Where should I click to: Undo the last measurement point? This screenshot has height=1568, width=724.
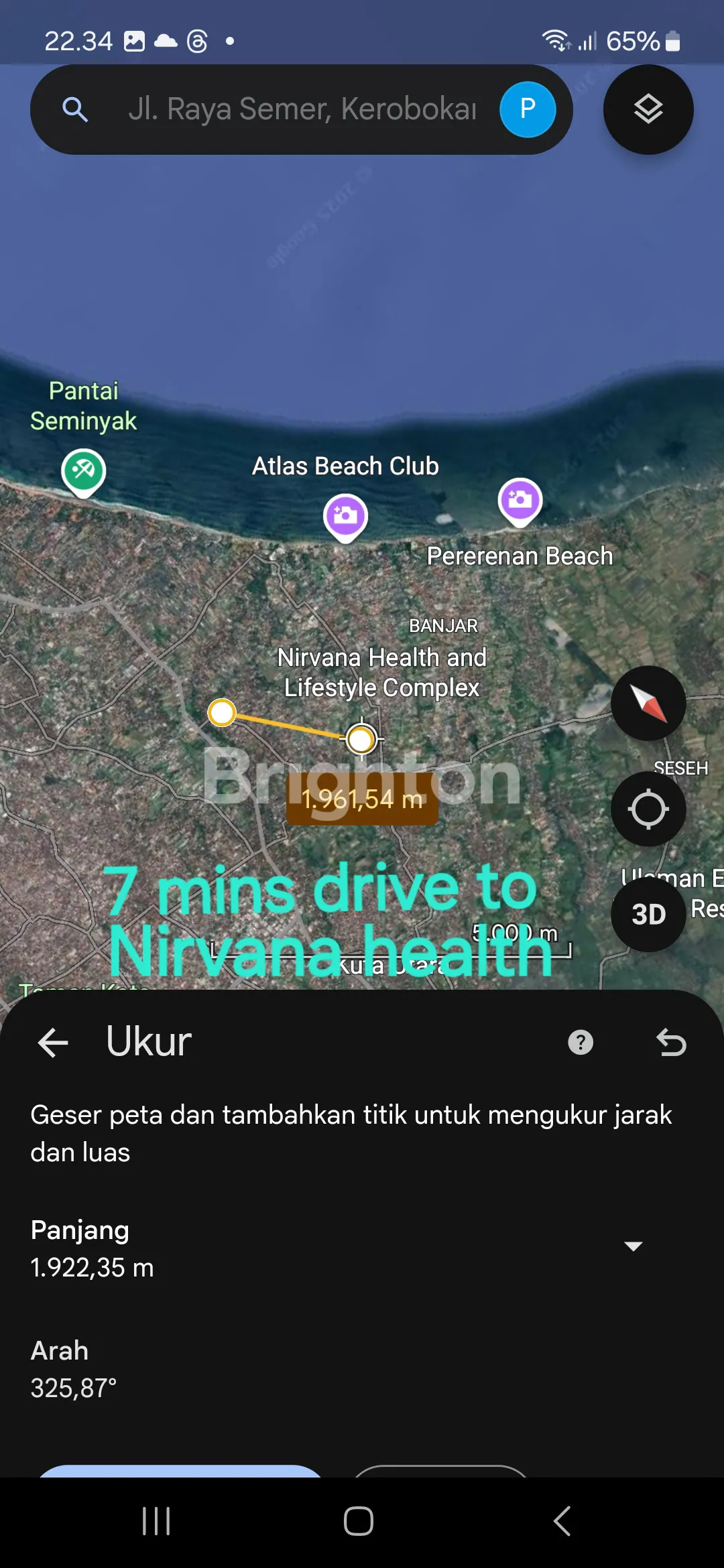(x=671, y=1043)
